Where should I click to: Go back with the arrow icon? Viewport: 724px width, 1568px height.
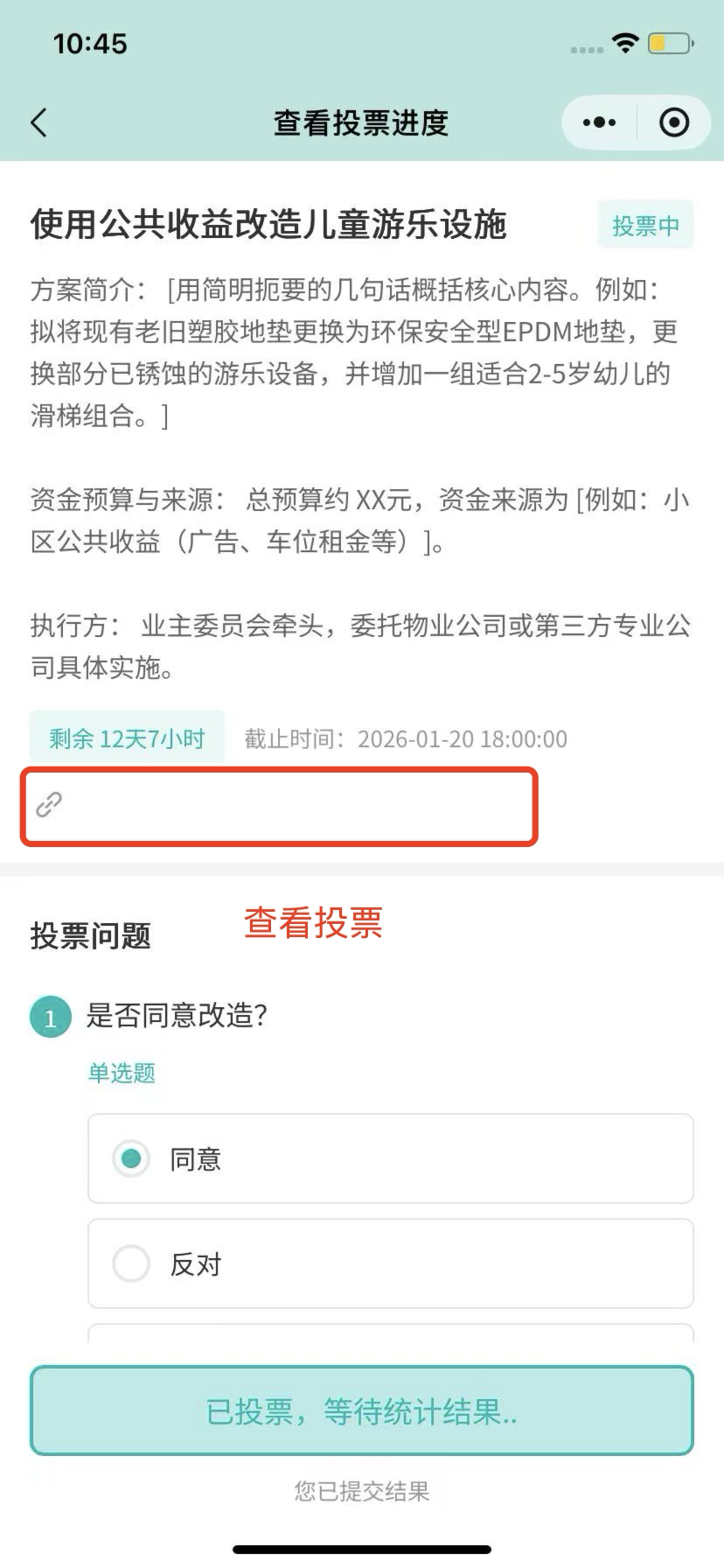point(38,122)
